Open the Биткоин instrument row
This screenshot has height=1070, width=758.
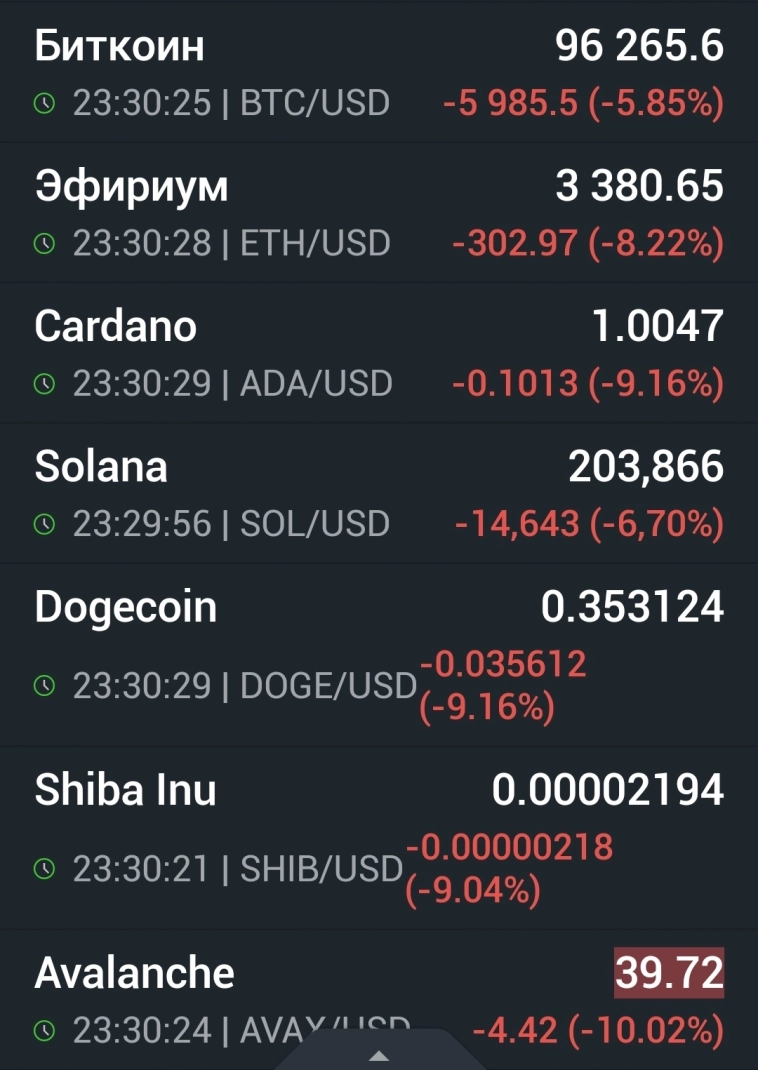pyautogui.click(x=120, y=44)
